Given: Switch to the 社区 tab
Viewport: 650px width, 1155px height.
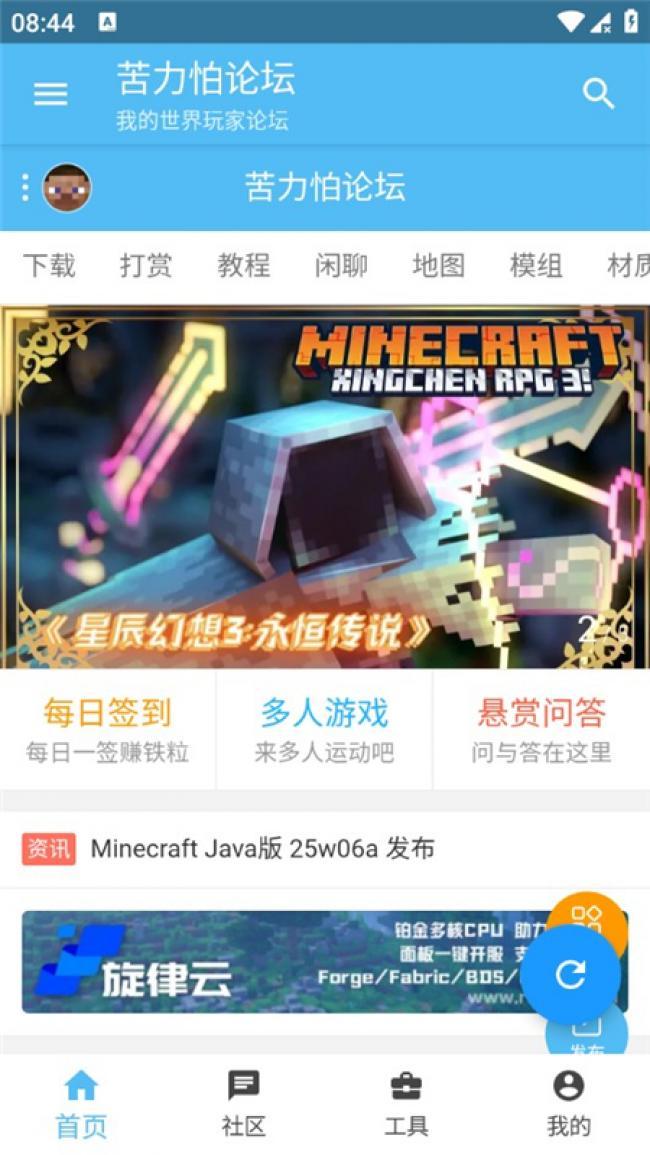Looking at the screenshot, I should [x=244, y=1103].
